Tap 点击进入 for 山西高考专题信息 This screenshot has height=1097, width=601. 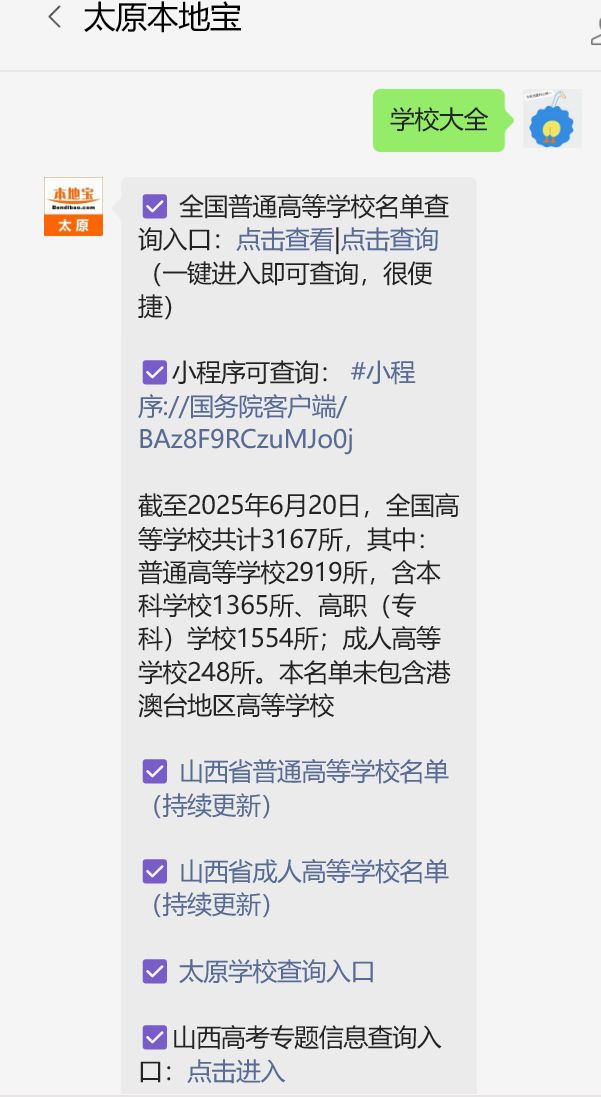pyautogui.click(x=236, y=1071)
